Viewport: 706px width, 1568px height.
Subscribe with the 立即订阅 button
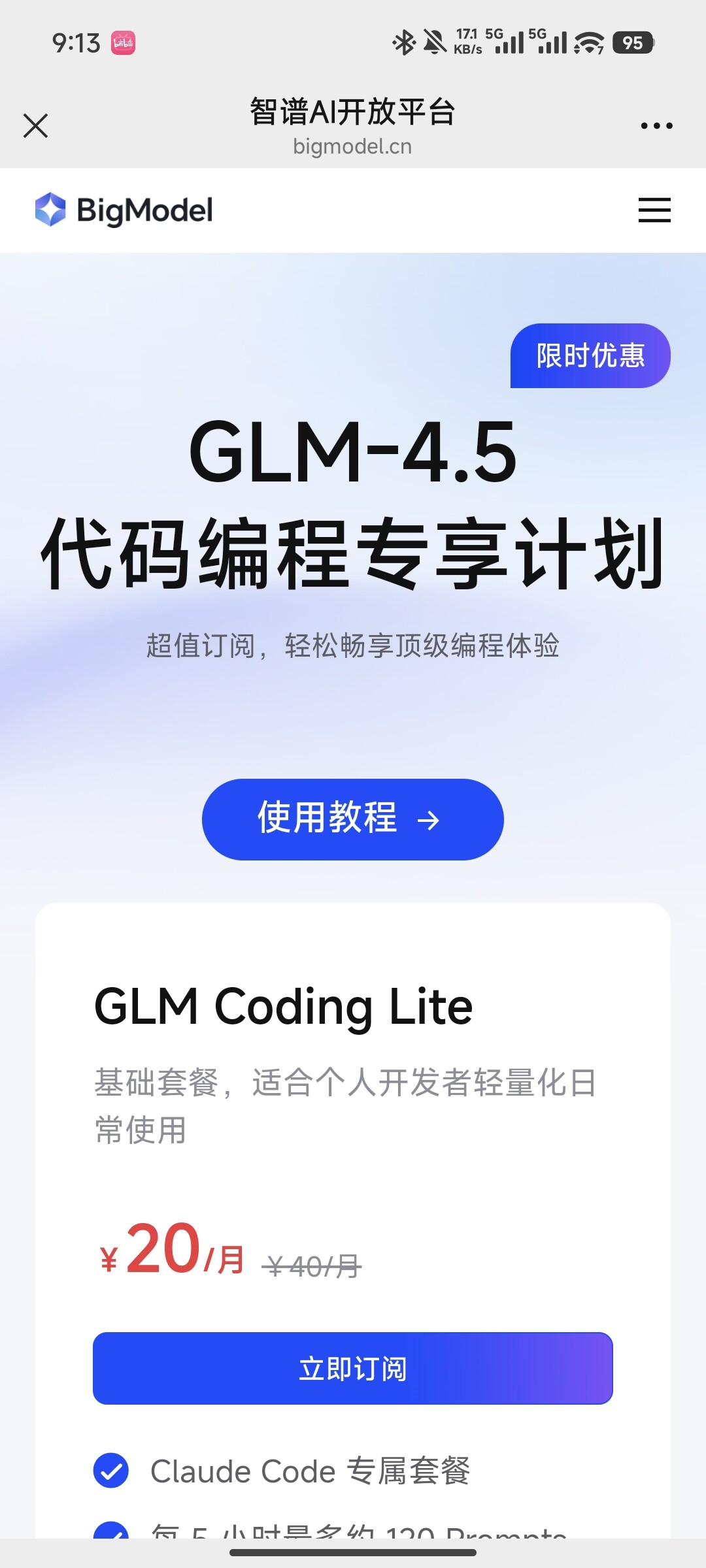point(353,1368)
